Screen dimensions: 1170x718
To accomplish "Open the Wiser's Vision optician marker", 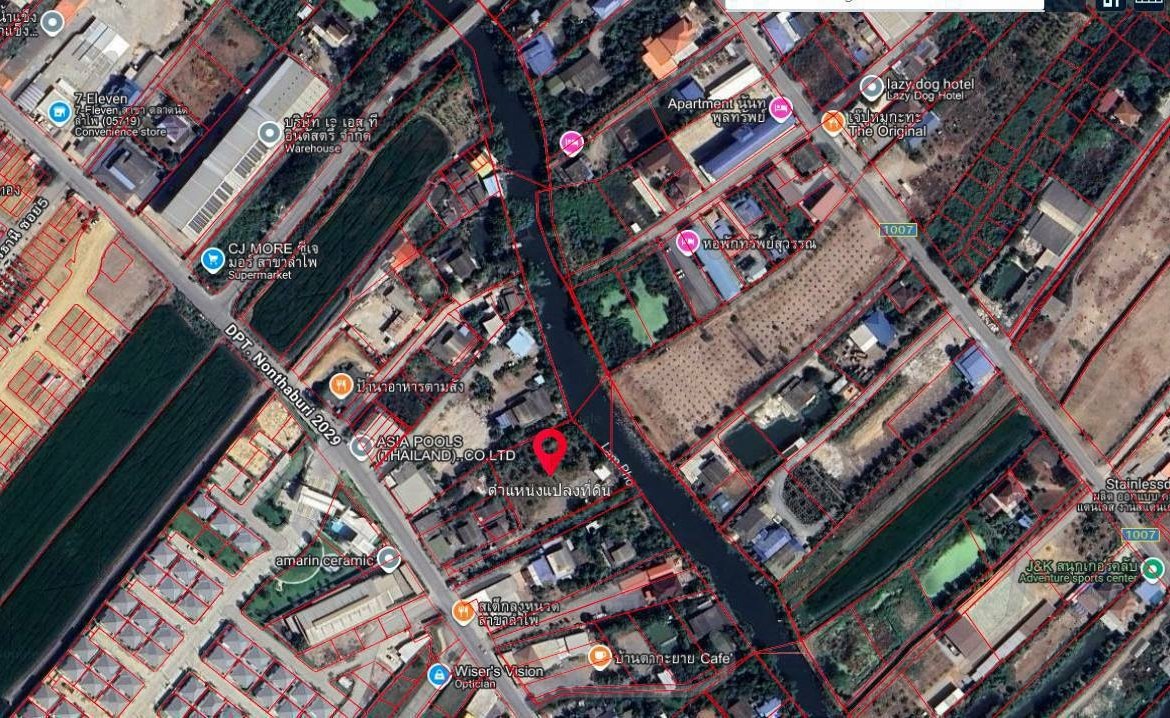I will coord(438,676).
